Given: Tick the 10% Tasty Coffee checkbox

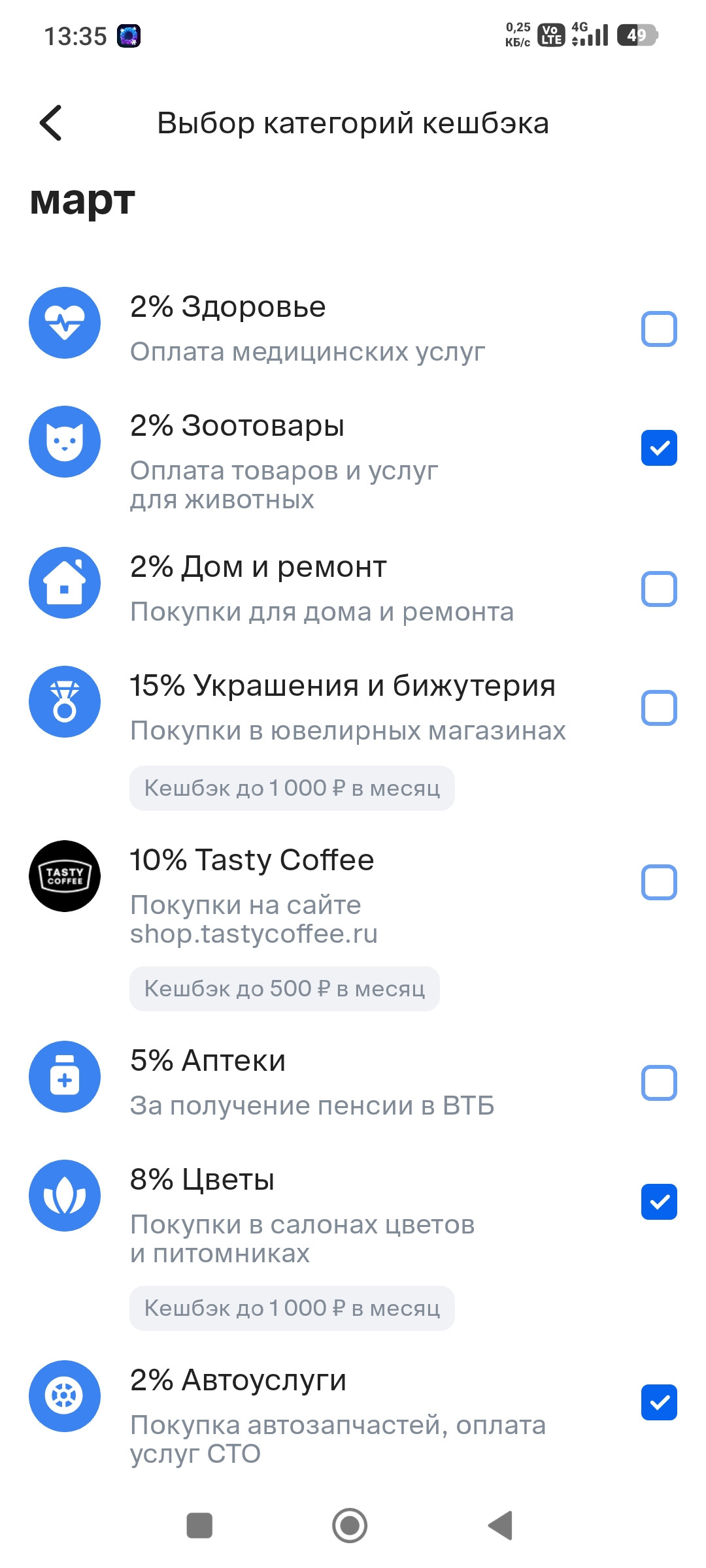Looking at the screenshot, I should (x=658, y=883).
